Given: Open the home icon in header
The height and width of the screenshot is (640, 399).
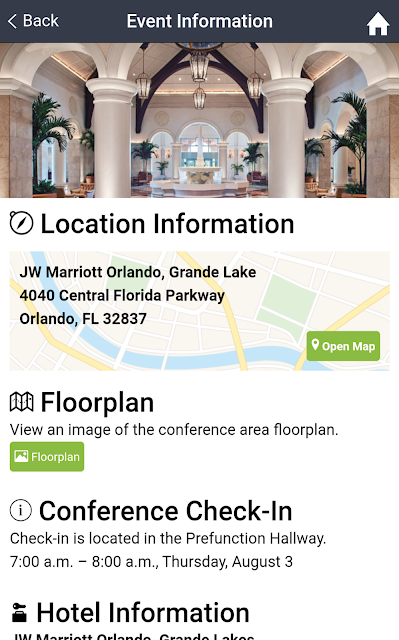Looking at the screenshot, I should point(378,23).
